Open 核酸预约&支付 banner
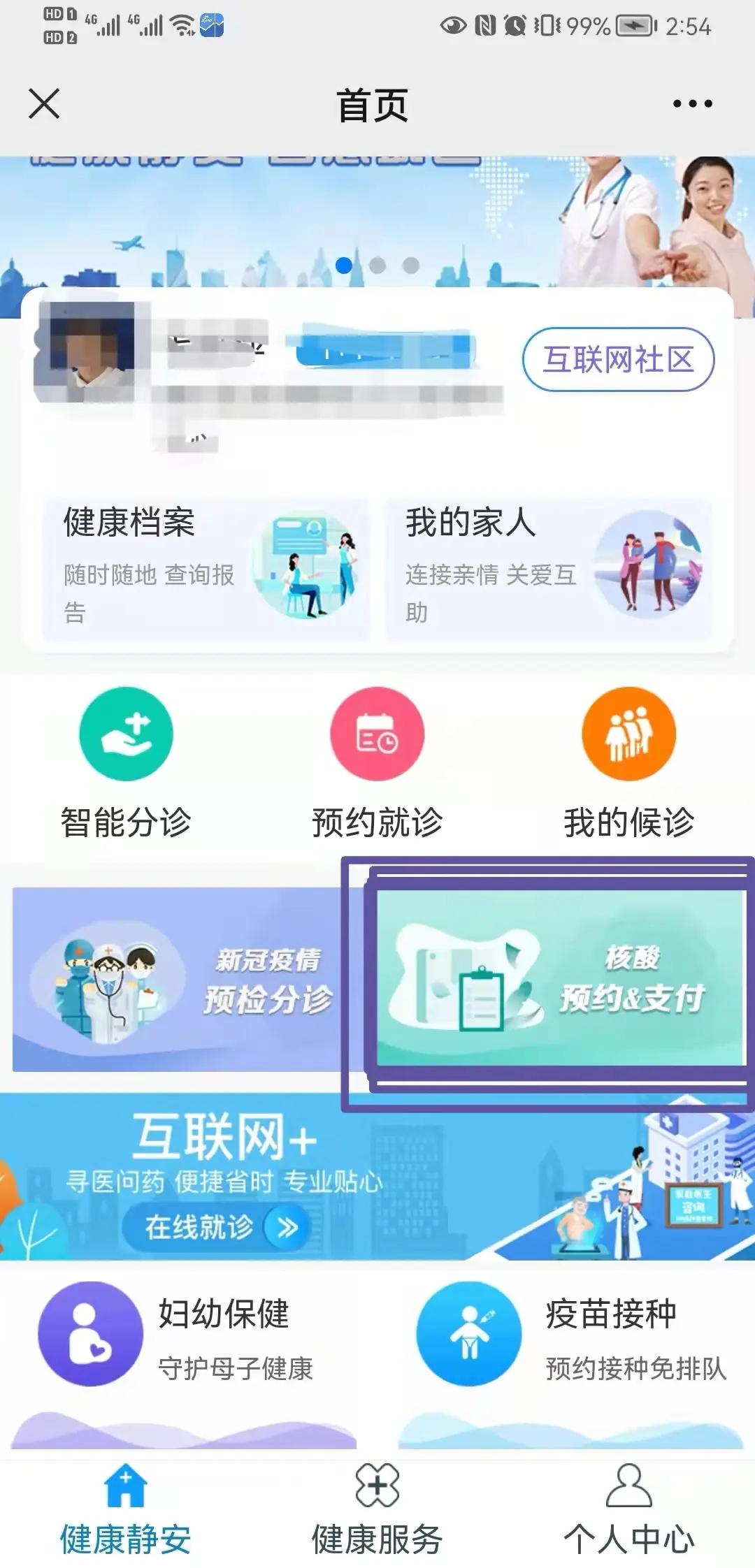Screen dimensions: 755x1568 [x=559, y=978]
